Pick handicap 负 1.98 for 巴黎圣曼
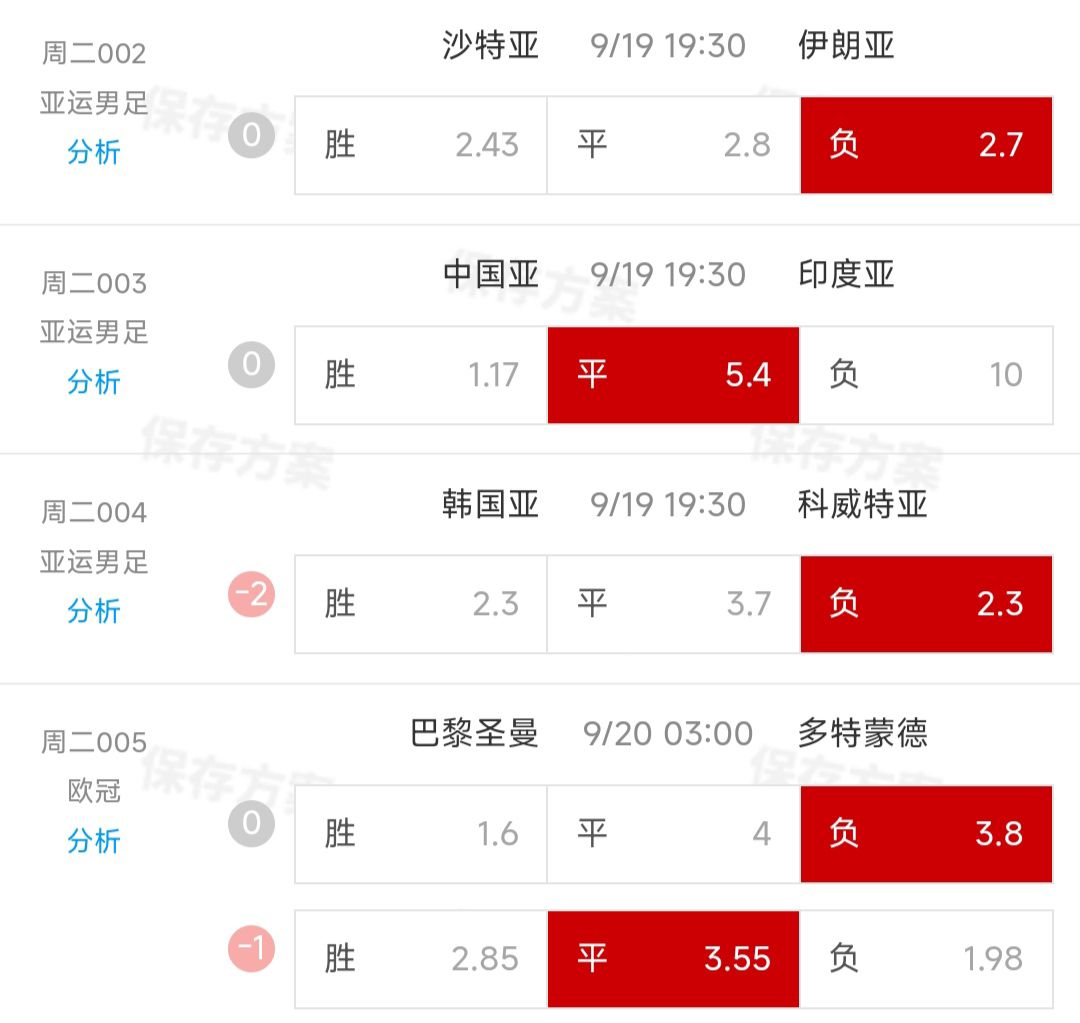This screenshot has height=1023, width=1080. [x=926, y=959]
